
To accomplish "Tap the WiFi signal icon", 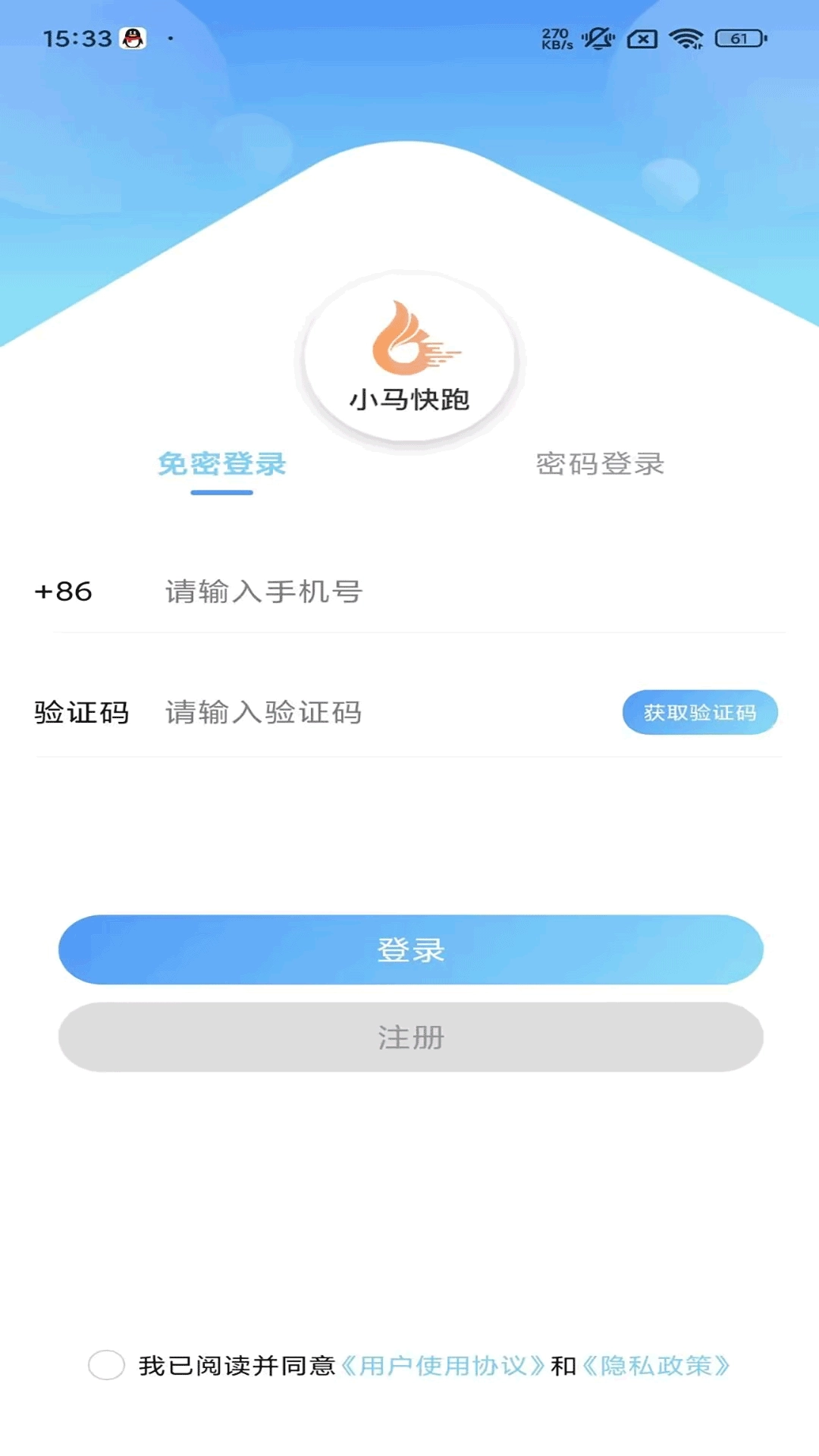I will (685, 39).
